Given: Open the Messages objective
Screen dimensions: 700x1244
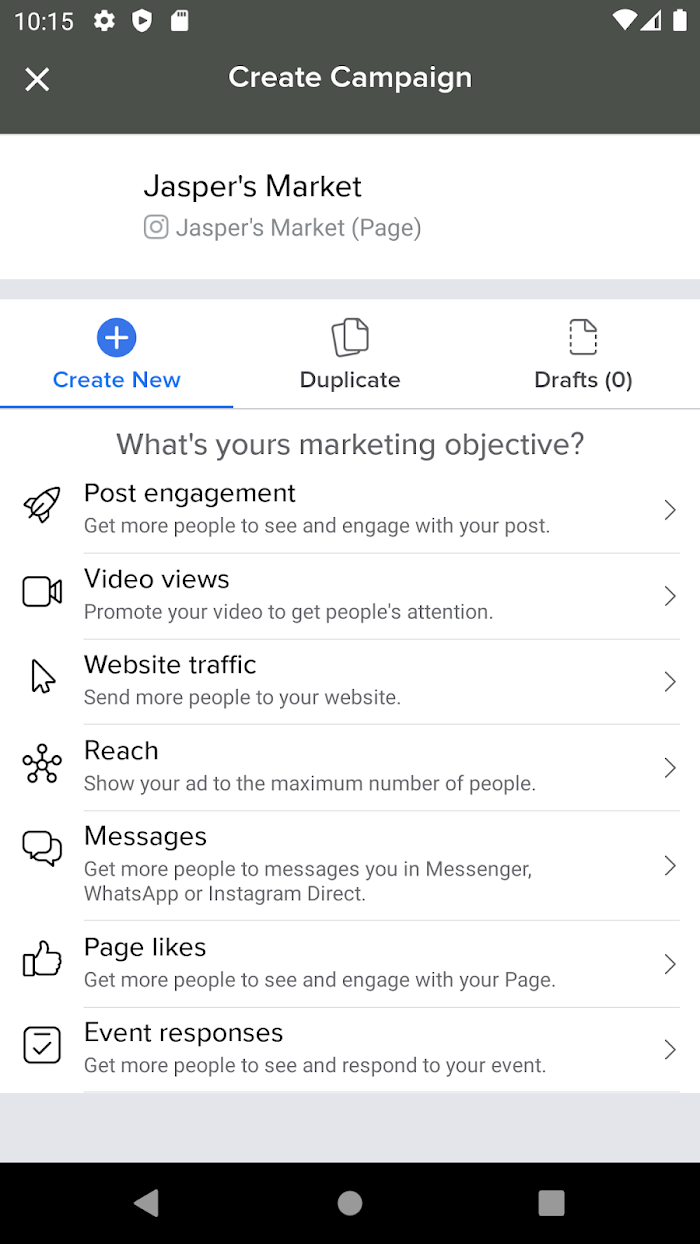Looking at the screenshot, I should (350, 866).
